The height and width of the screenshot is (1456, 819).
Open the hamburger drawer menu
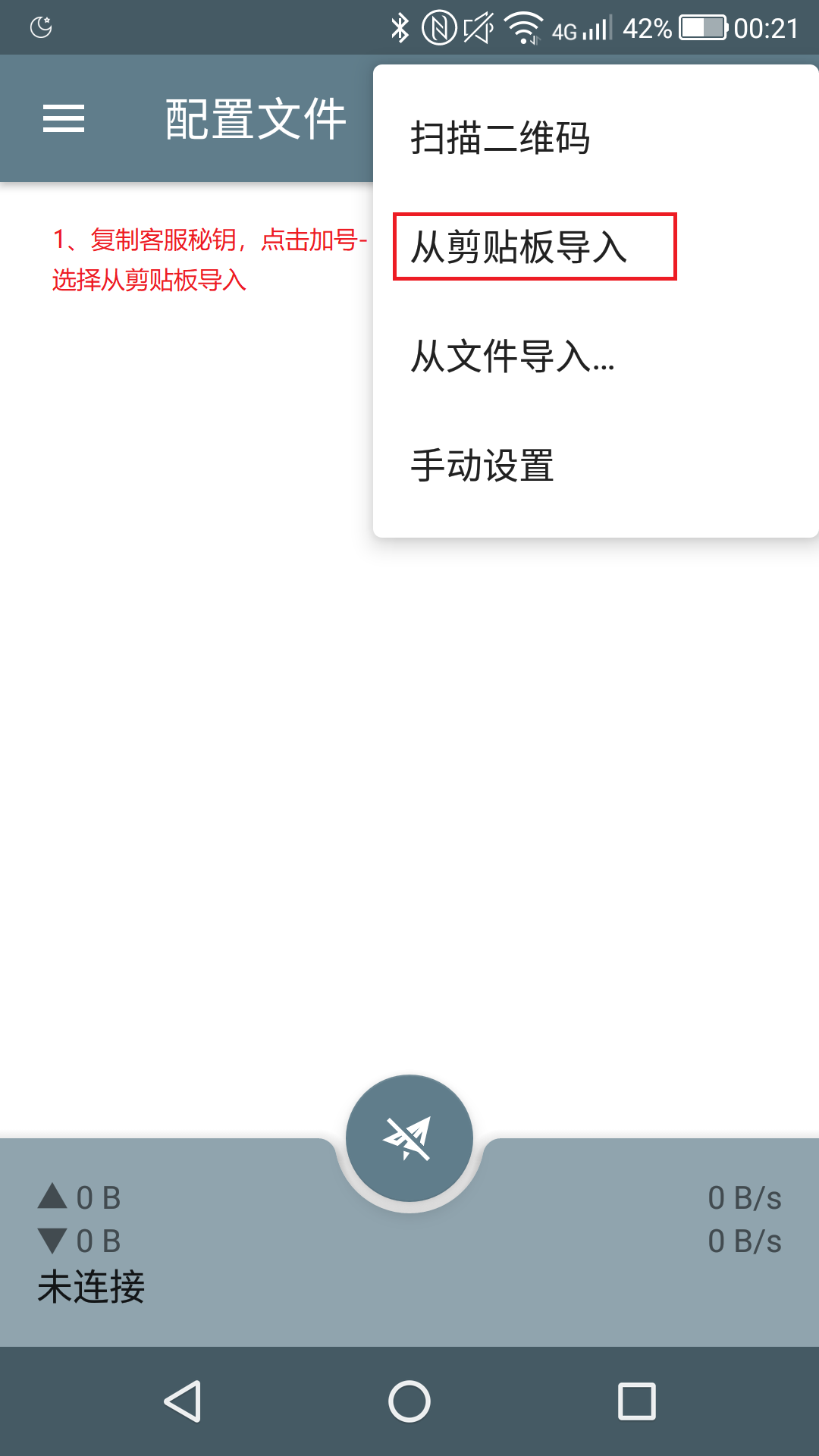point(64,119)
